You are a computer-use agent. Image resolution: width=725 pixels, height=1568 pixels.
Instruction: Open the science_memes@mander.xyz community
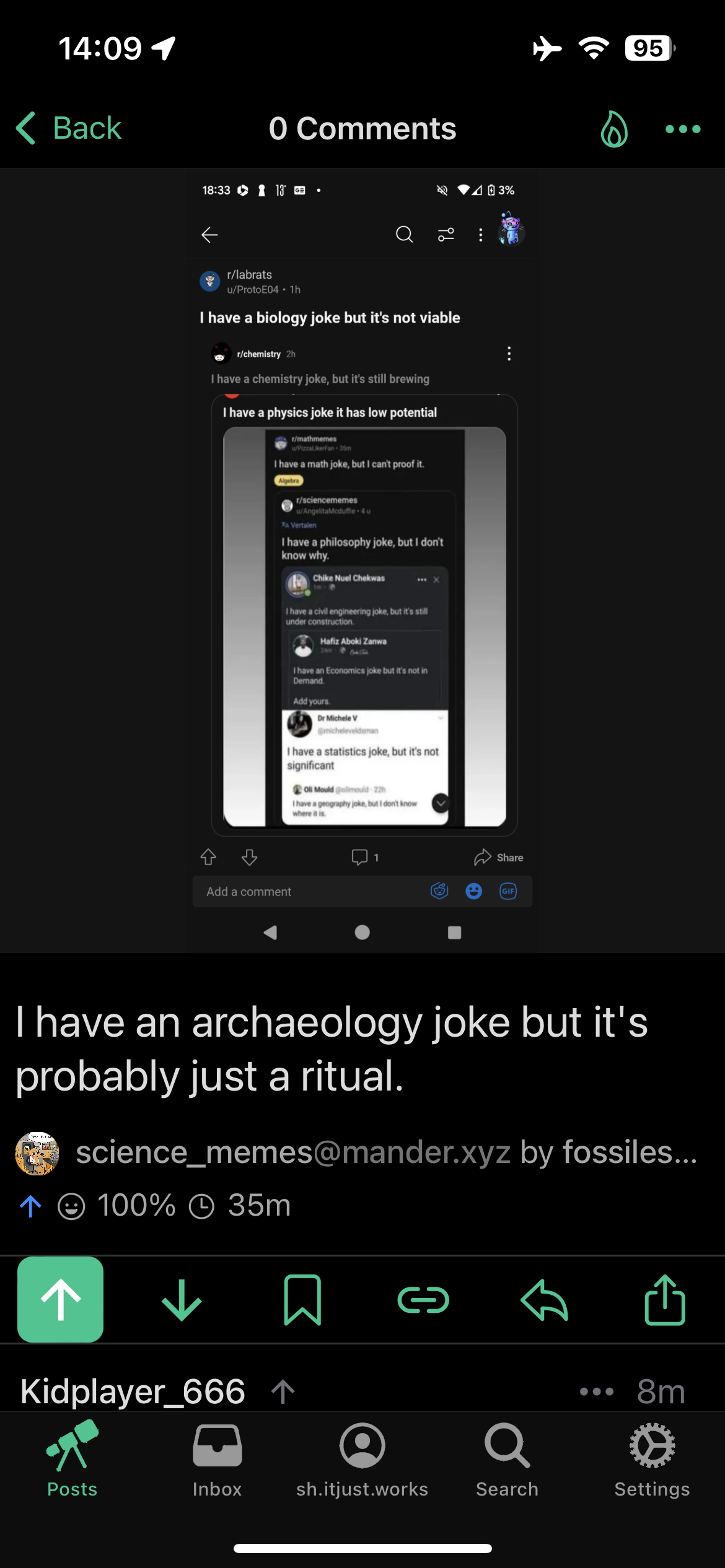292,1152
